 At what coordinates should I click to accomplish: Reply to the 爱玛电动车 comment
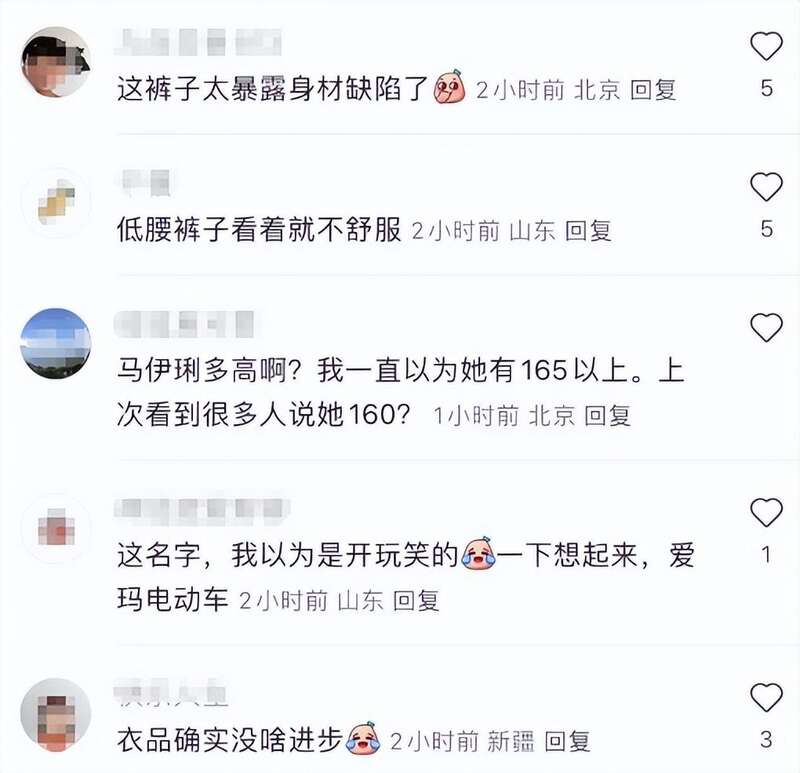[x=415, y=601]
